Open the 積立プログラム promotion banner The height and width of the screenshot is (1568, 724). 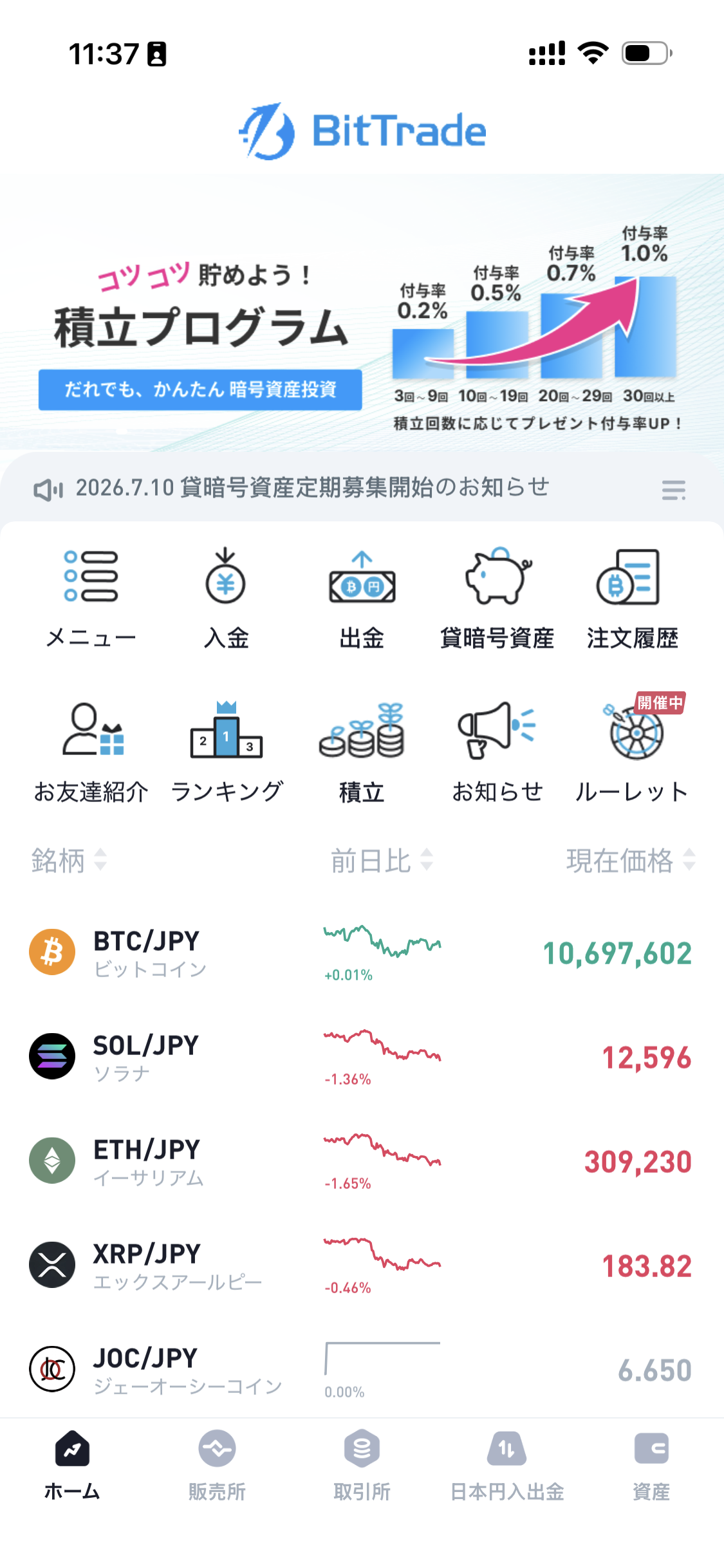[362, 313]
